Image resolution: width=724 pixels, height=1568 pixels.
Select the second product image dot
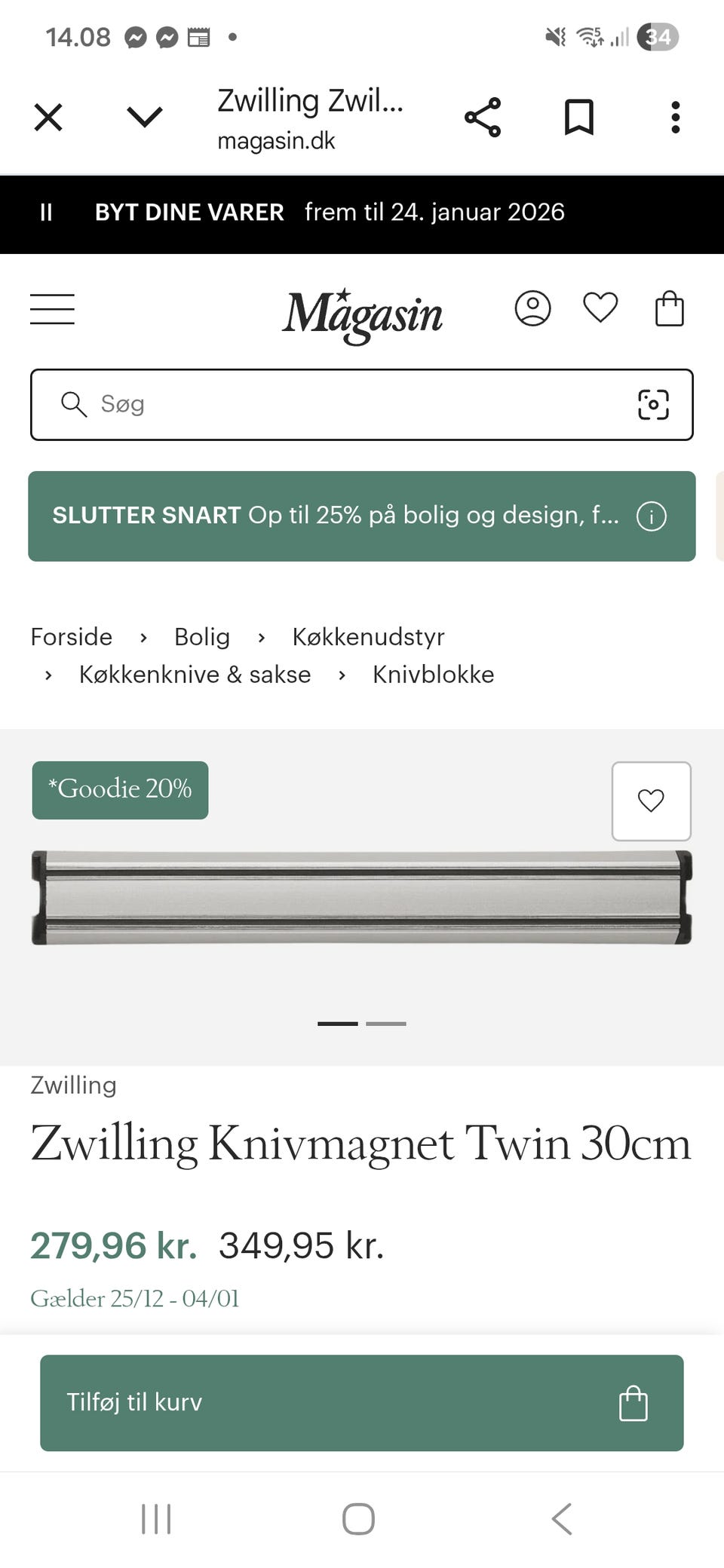(386, 1023)
